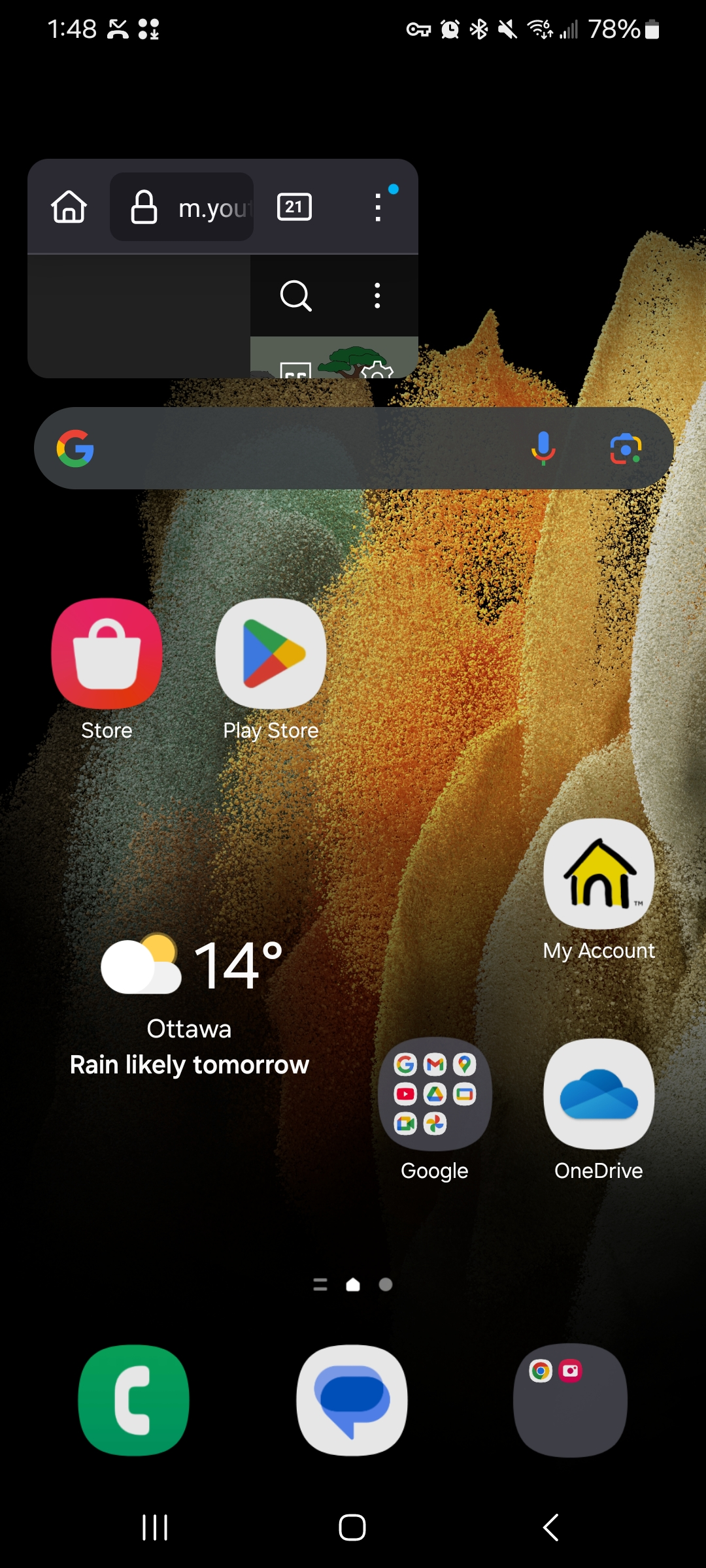This screenshot has height=1568, width=706.
Task: Start voice search with the microphone
Action: point(543,449)
